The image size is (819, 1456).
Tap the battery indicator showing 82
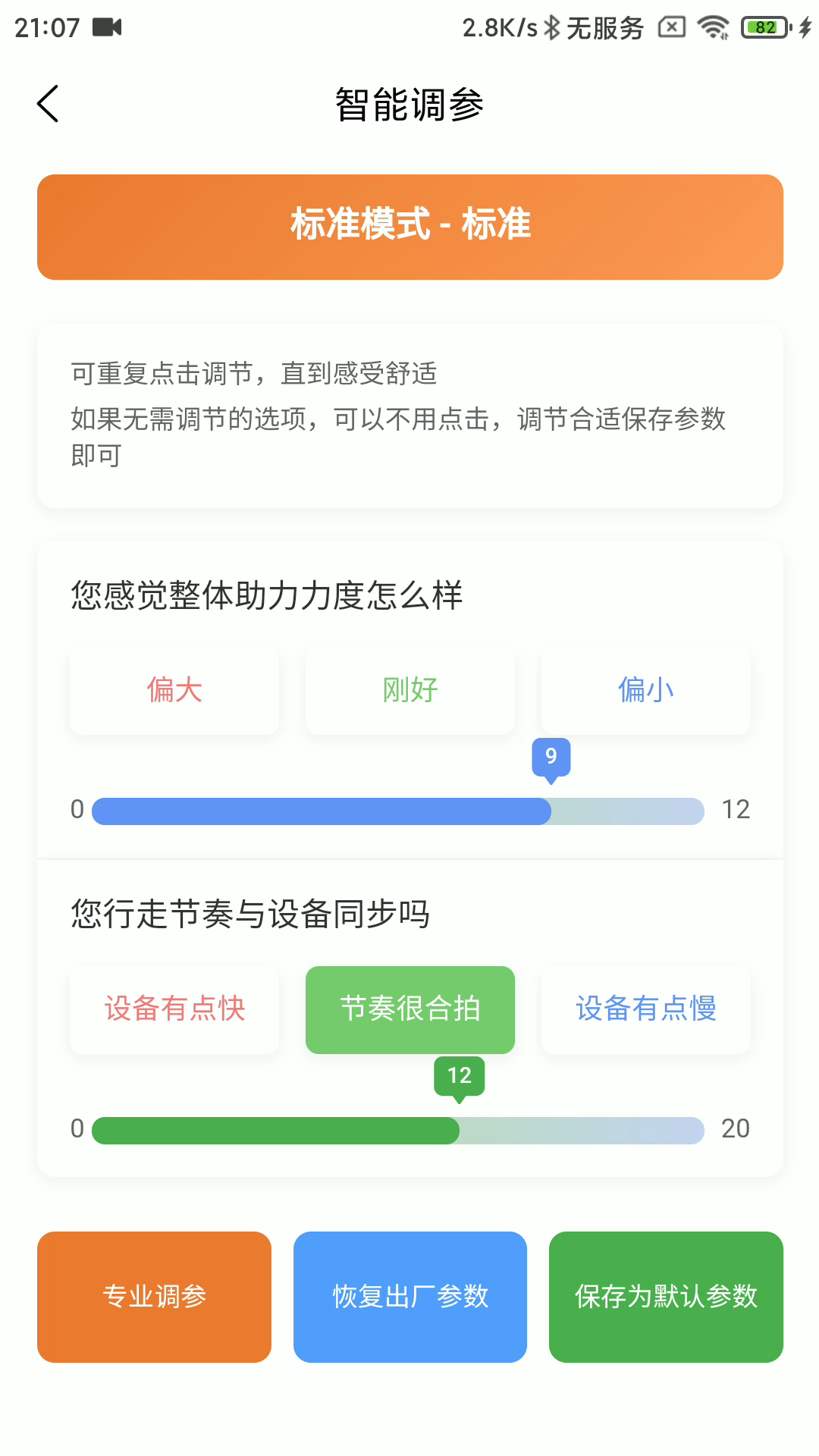coord(764,27)
